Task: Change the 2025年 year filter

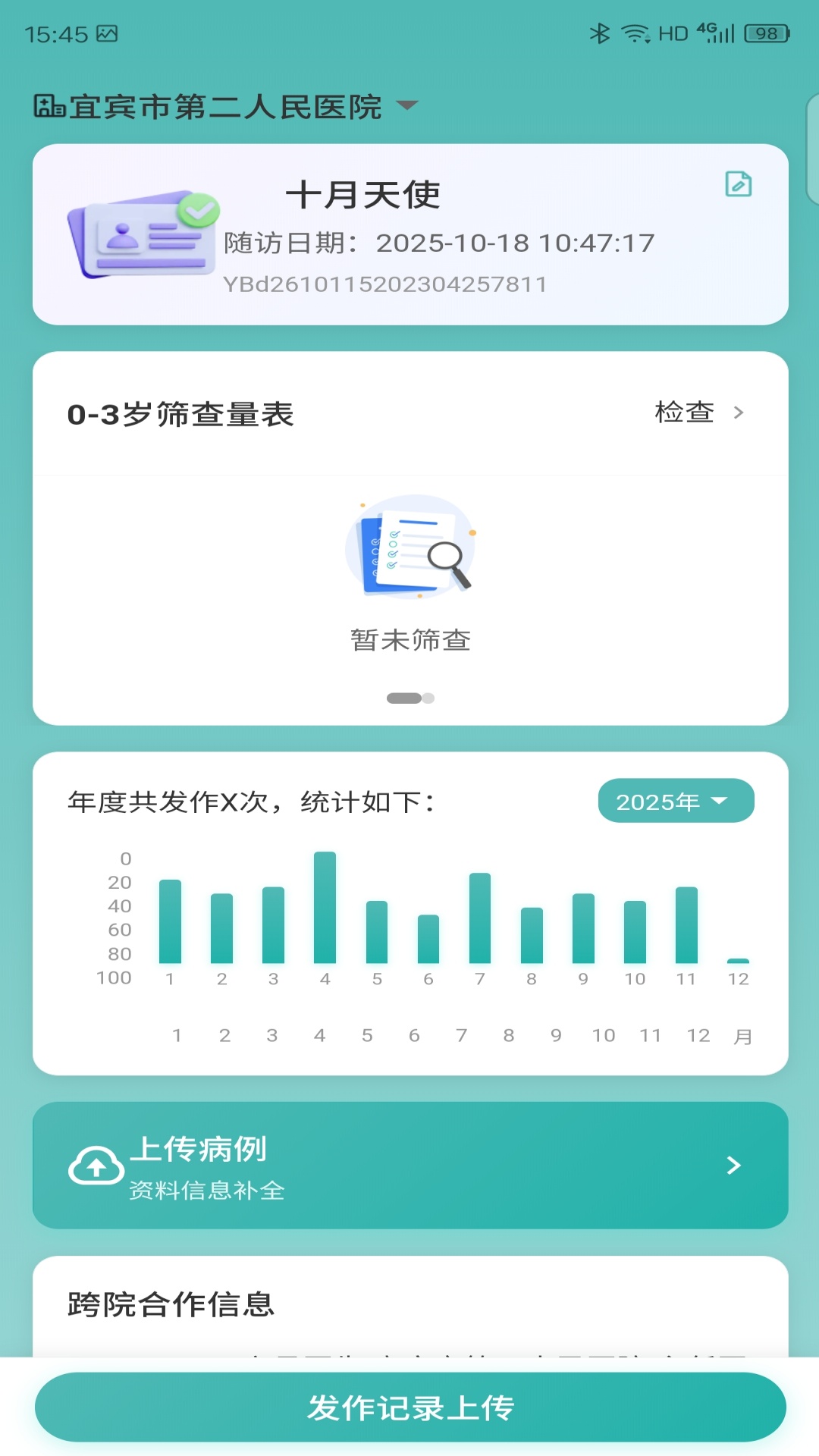Action: [675, 801]
